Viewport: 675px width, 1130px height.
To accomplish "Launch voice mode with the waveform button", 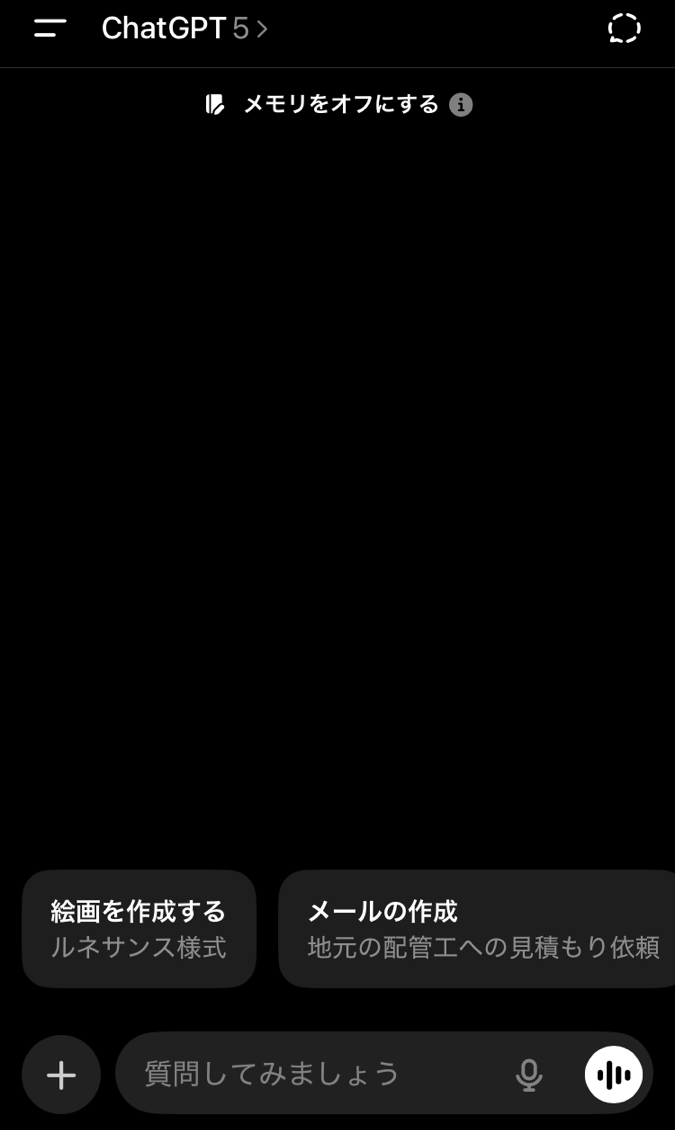I will (x=614, y=1075).
